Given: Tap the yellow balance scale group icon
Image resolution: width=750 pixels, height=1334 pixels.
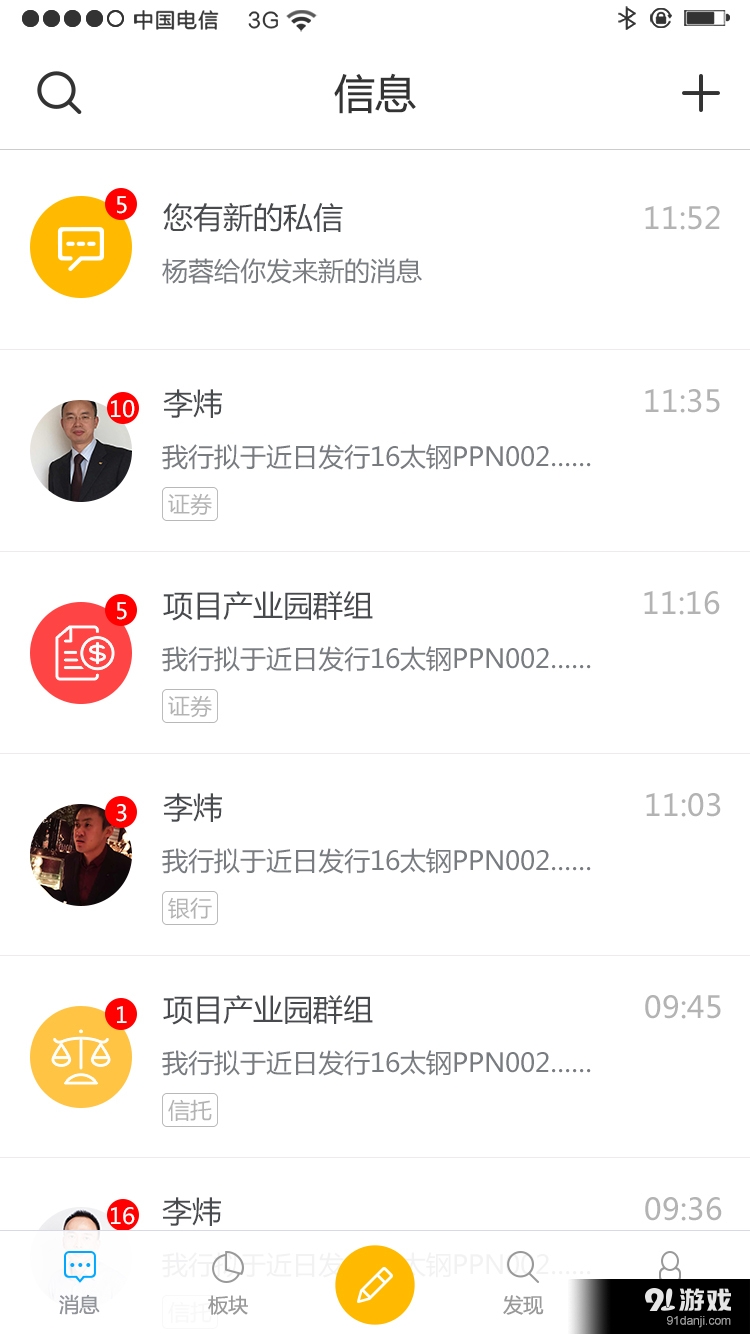Looking at the screenshot, I should point(80,1056).
